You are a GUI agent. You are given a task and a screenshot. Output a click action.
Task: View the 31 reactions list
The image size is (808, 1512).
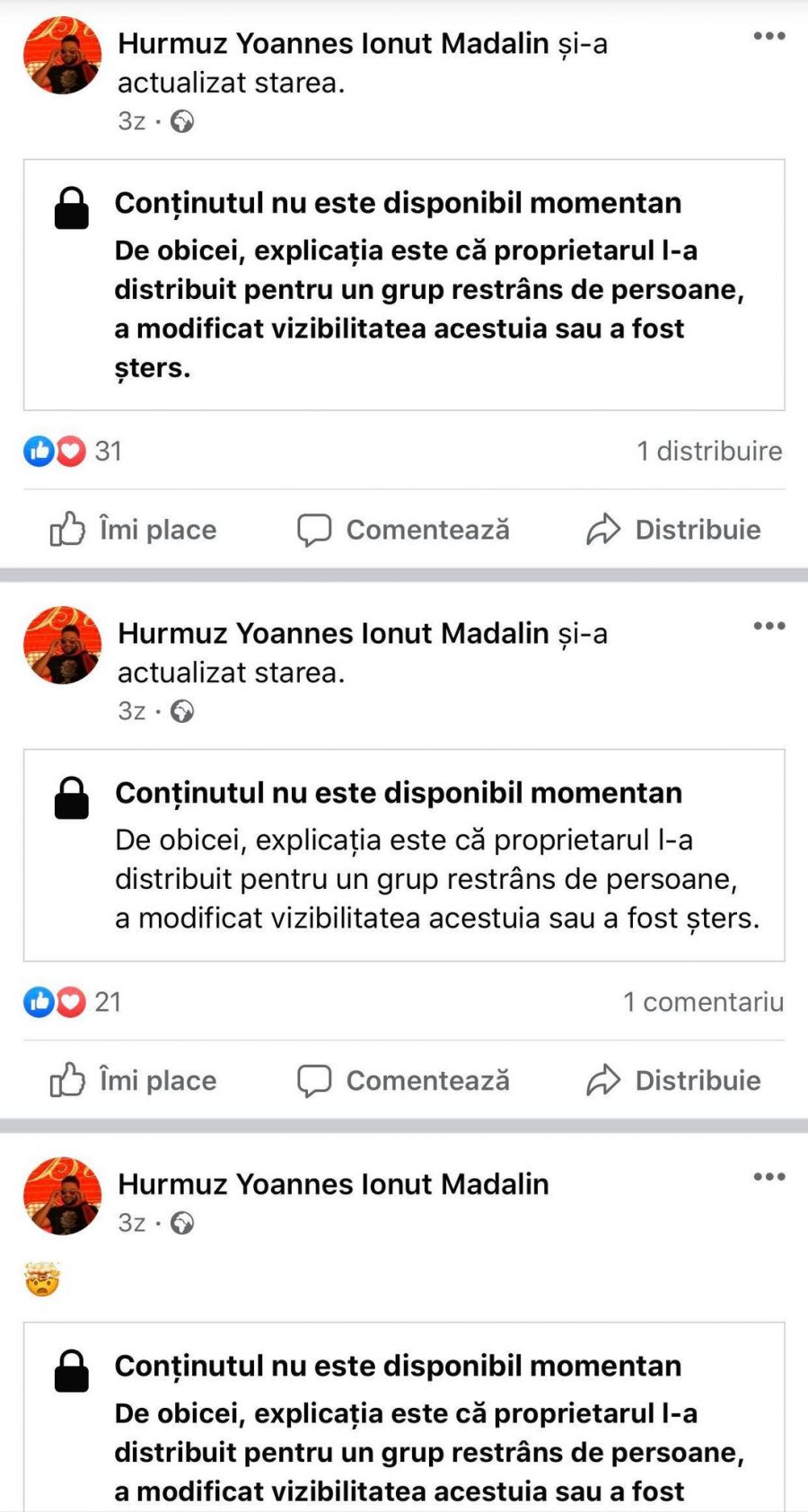[73, 451]
